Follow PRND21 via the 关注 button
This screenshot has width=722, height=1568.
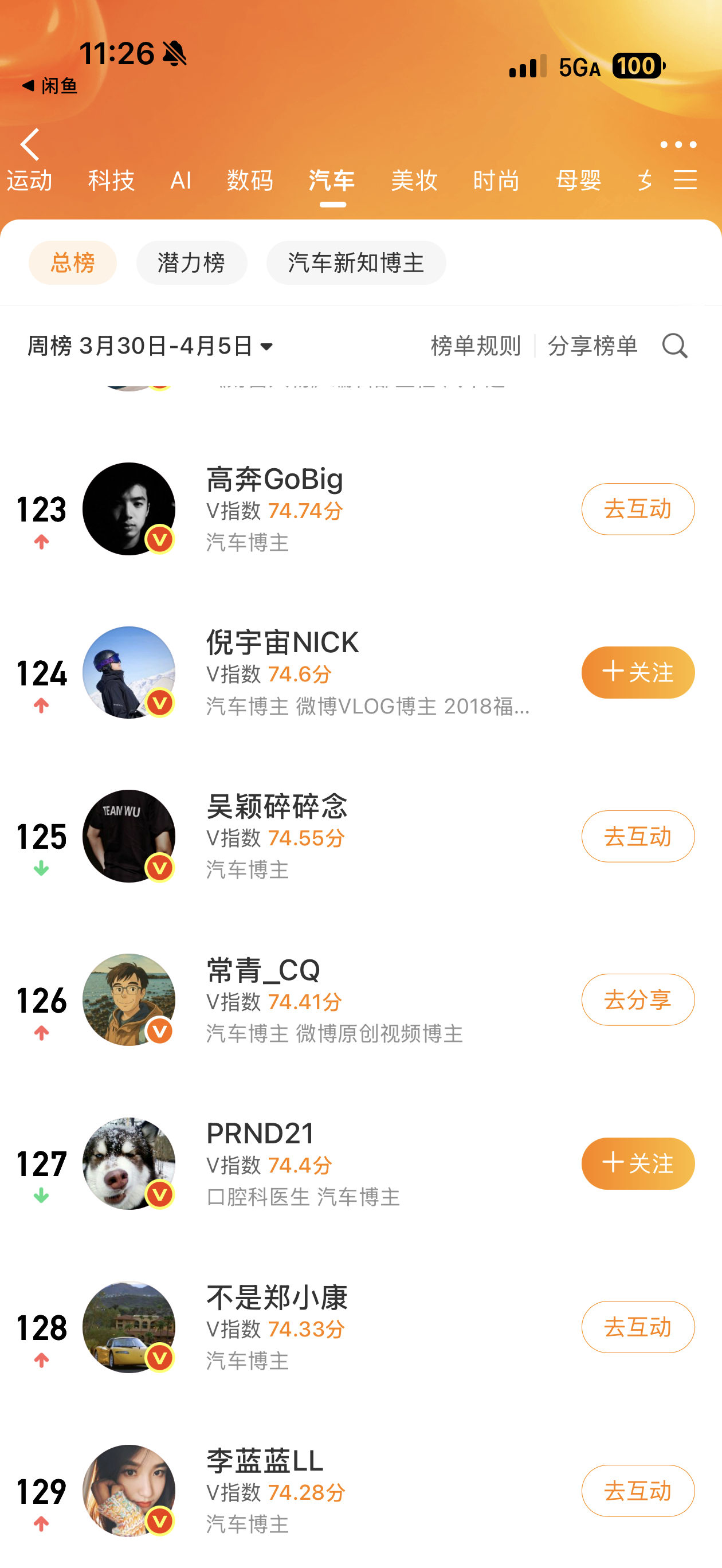click(x=637, y=1163)
